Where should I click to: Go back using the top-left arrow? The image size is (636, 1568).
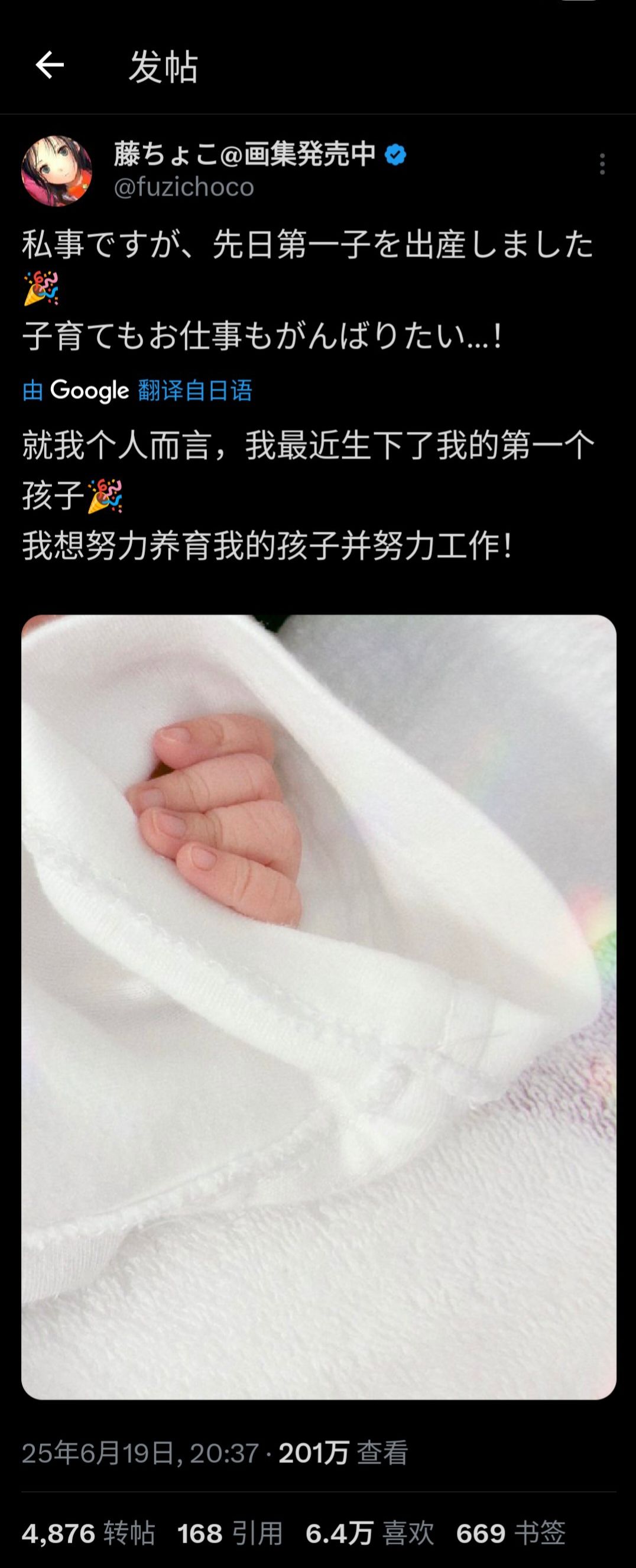(50, 65)
